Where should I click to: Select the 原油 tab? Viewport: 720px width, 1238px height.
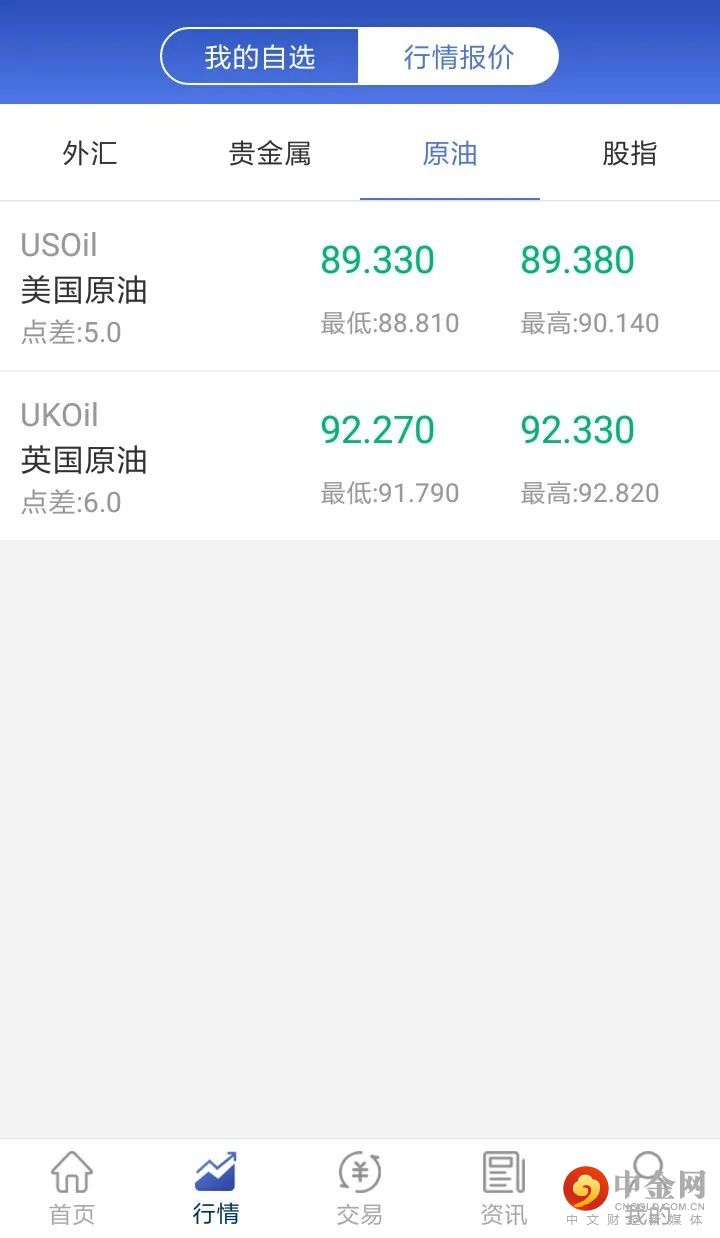tap(450, 154)
